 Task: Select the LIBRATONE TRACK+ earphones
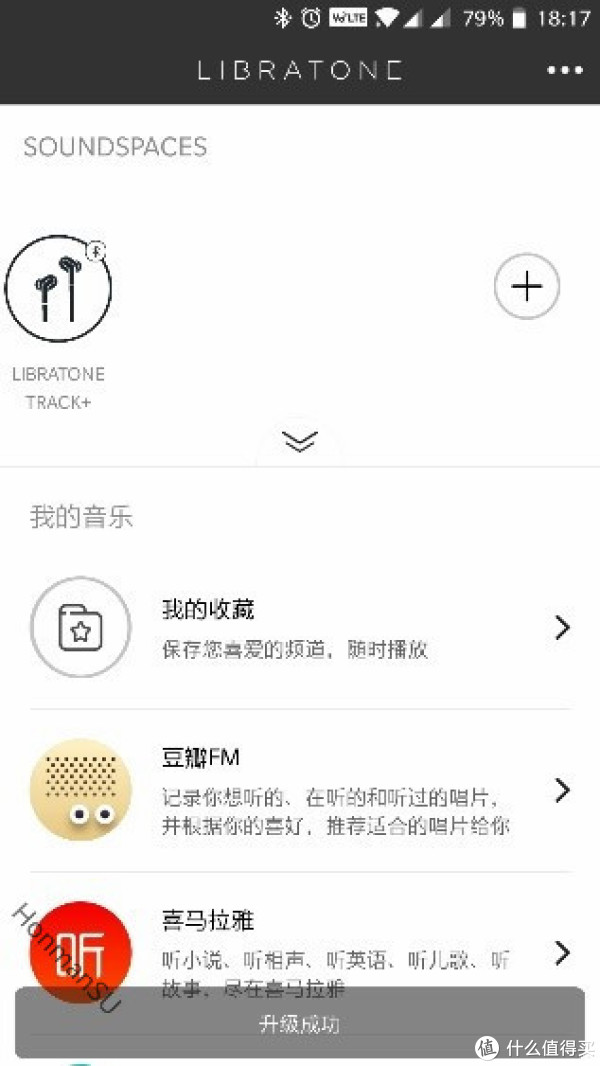pyautogui.click(x=58, y=290)
